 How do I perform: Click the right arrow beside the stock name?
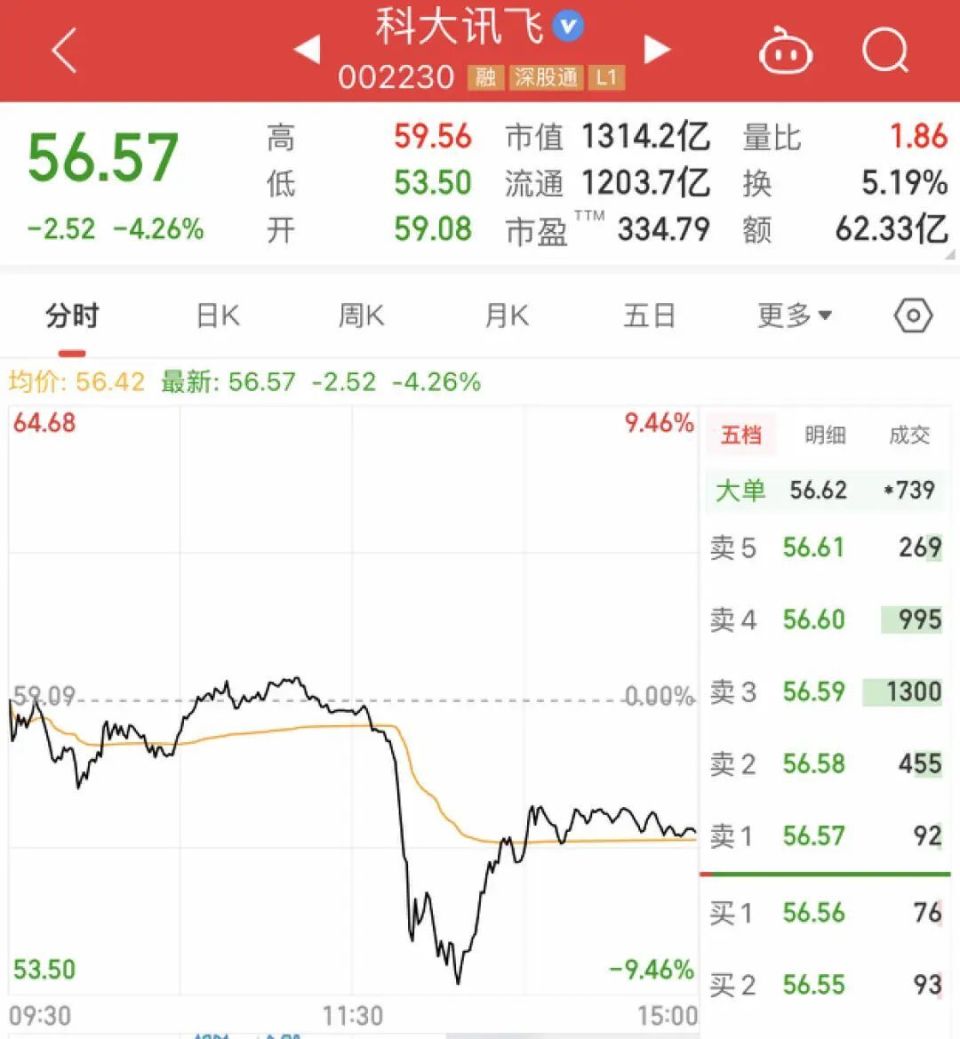pos(657,48)
